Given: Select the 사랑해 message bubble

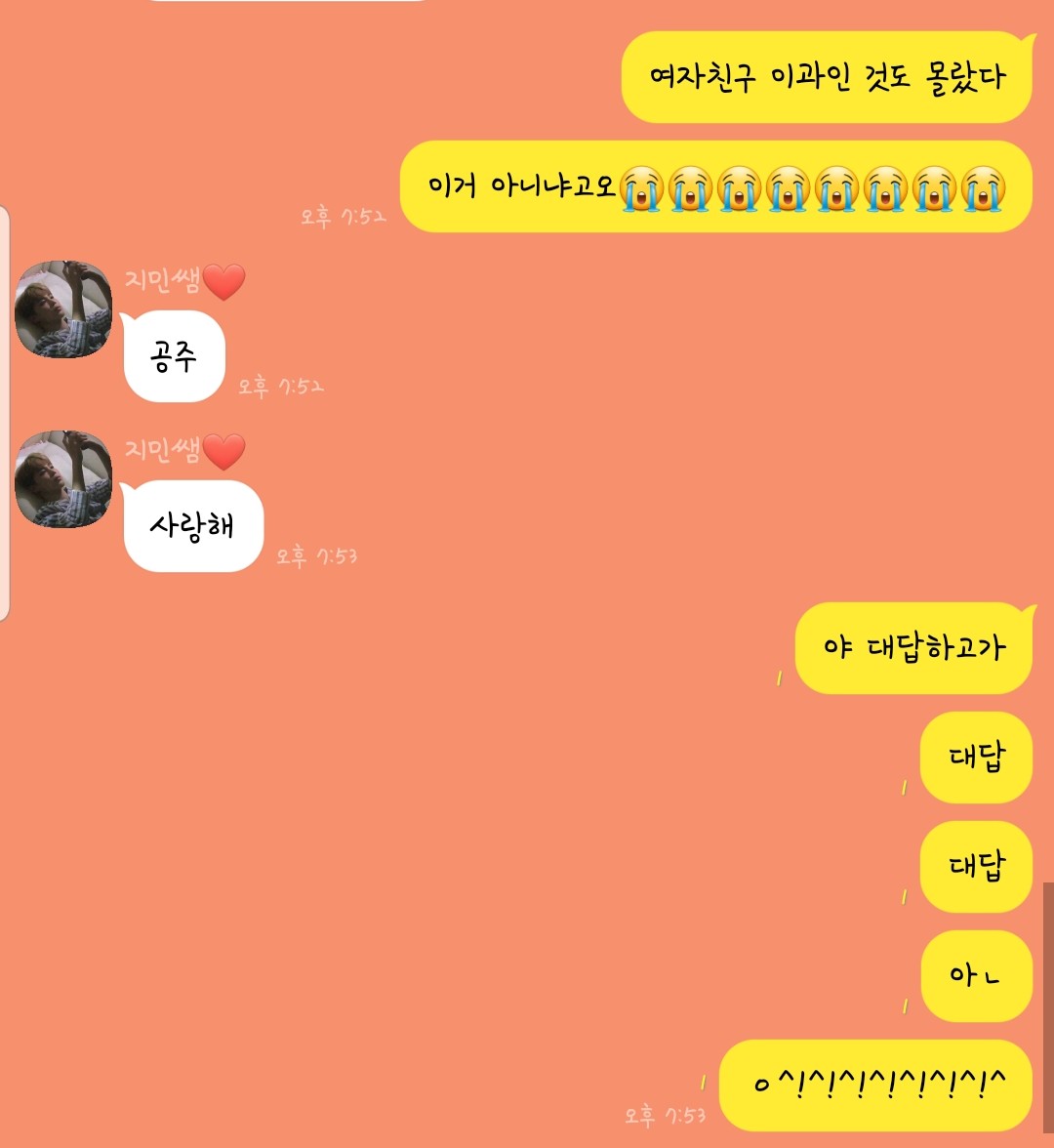Looking at the screenshot, I should 192,526.
